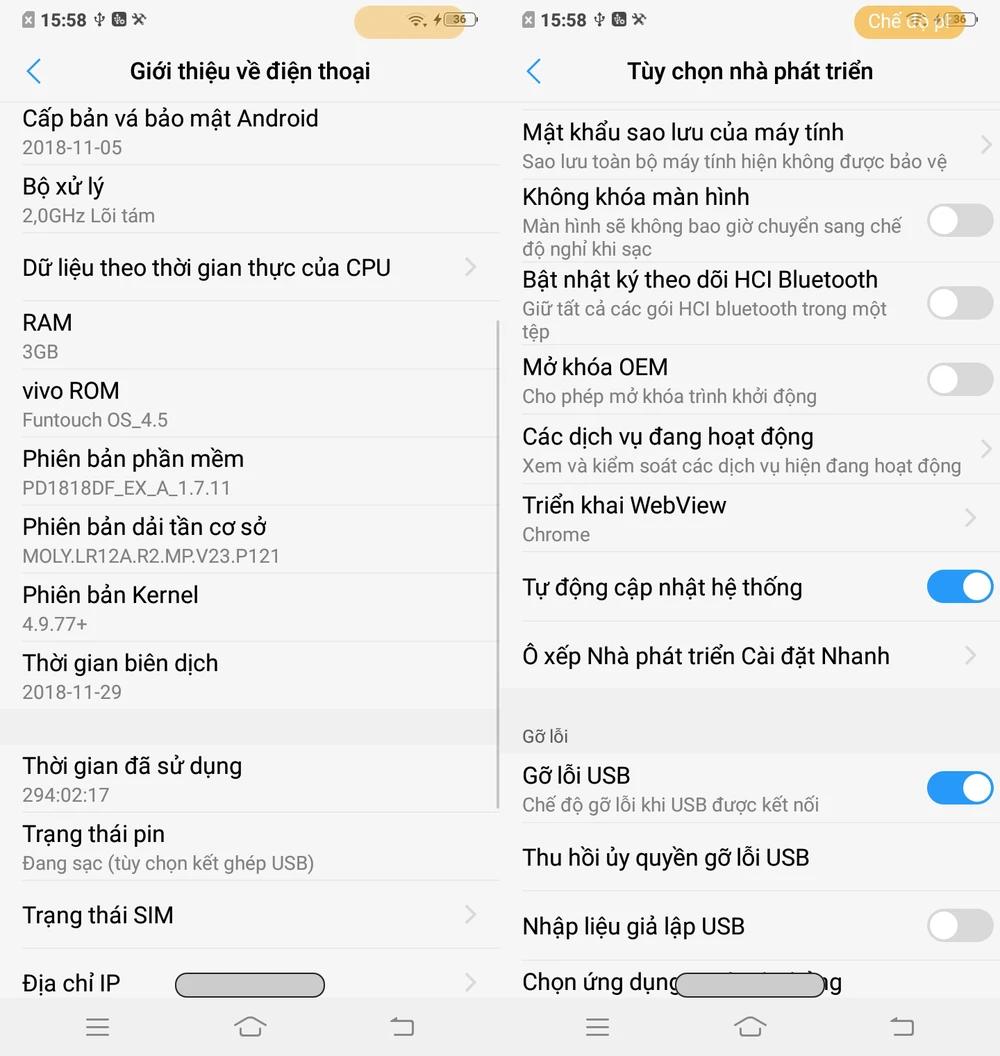This screenshot has width=1000, height=1056.
Task: Go back from Giới thiệu về điện thoại
Action: pyautogui.click(x=34, y=71)
